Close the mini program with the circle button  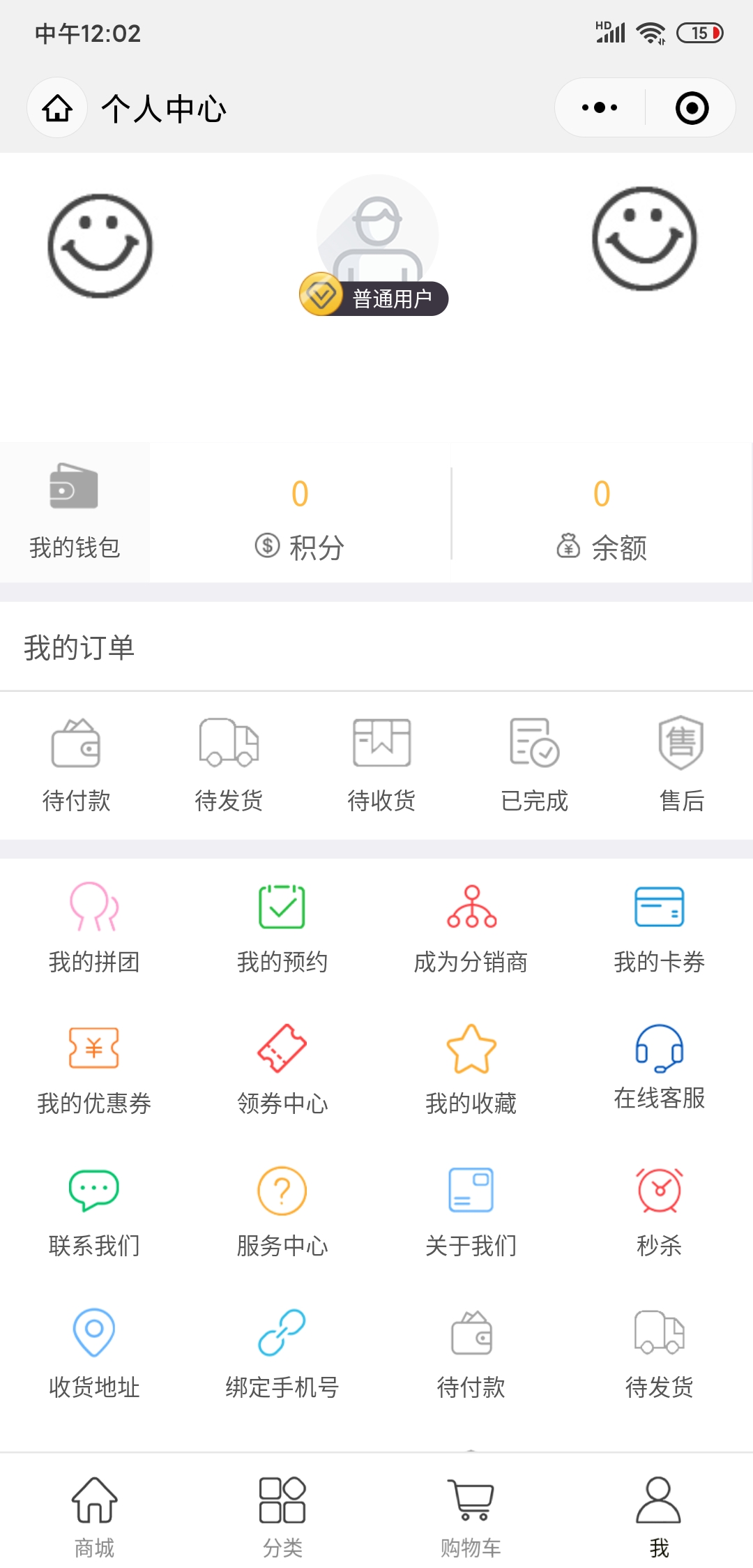[692, 107]
